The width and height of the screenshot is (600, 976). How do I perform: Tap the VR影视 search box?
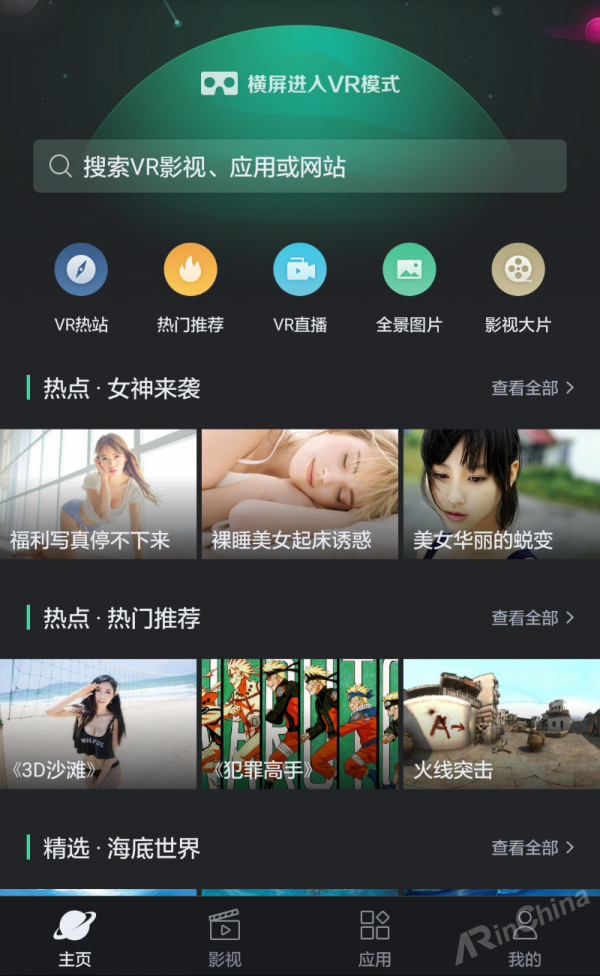(300, 166)
